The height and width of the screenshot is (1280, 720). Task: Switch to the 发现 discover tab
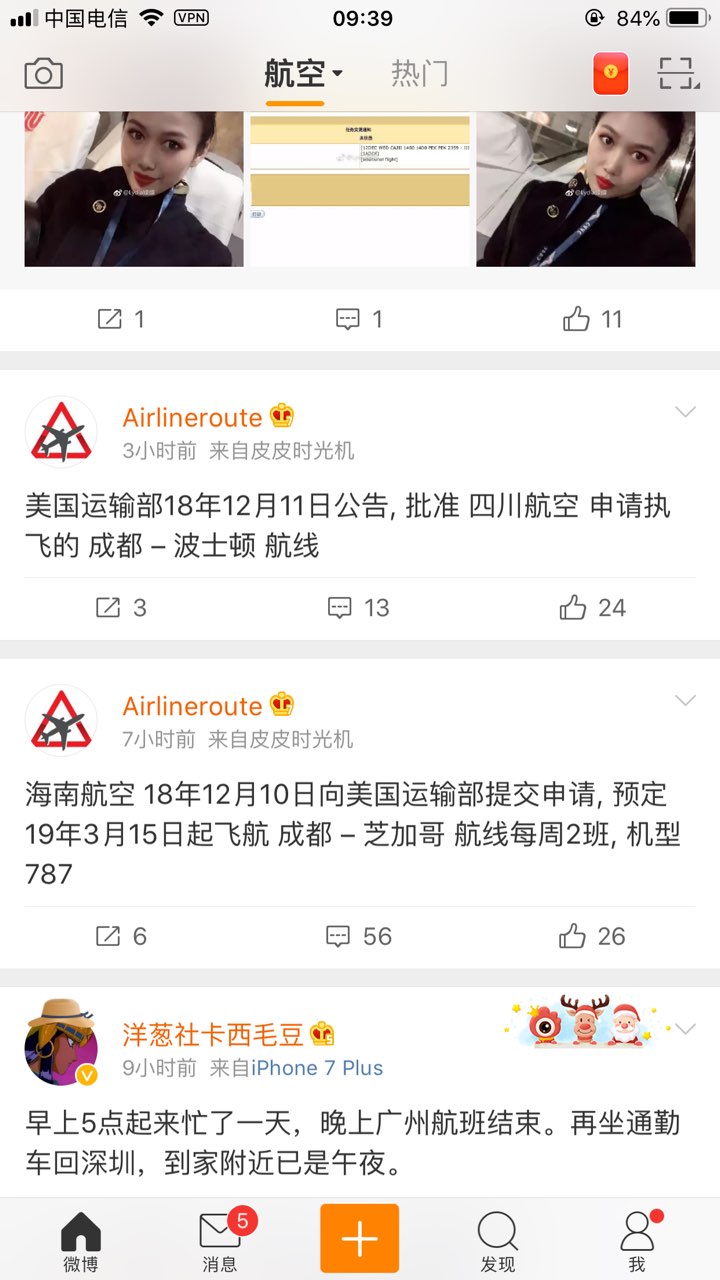pyautogui.click(x=497, y=1241)
